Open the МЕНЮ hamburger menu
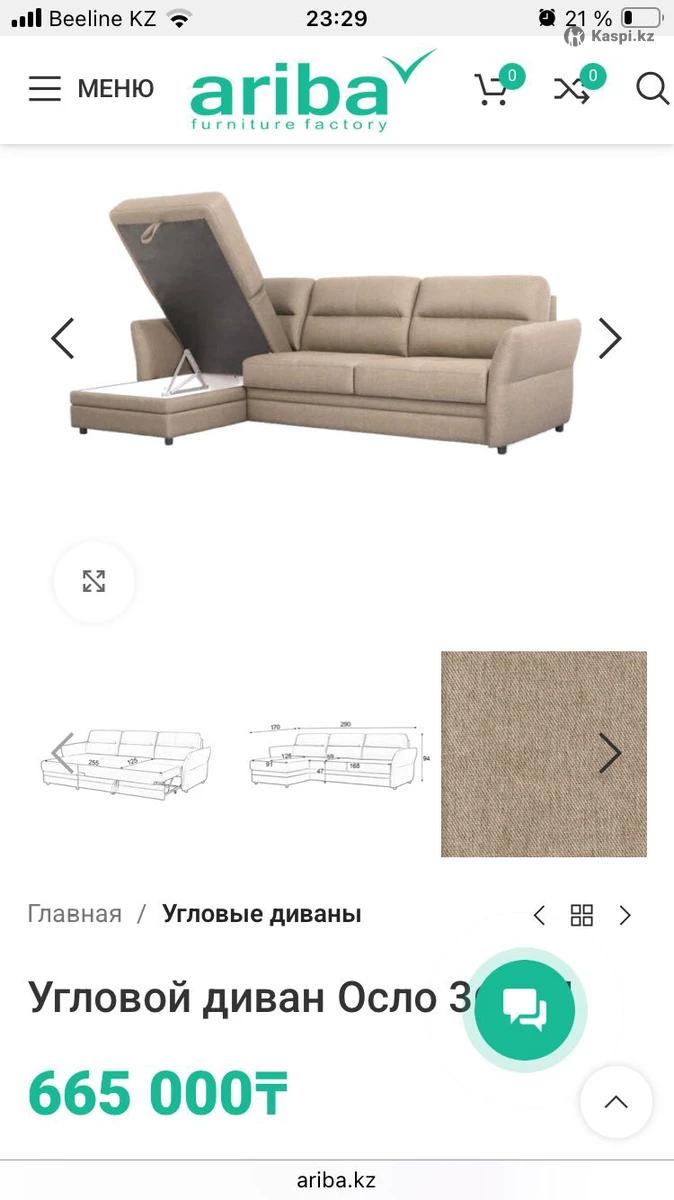The height and width of the screenshot is (1200, 674). [x=90, y=89]
